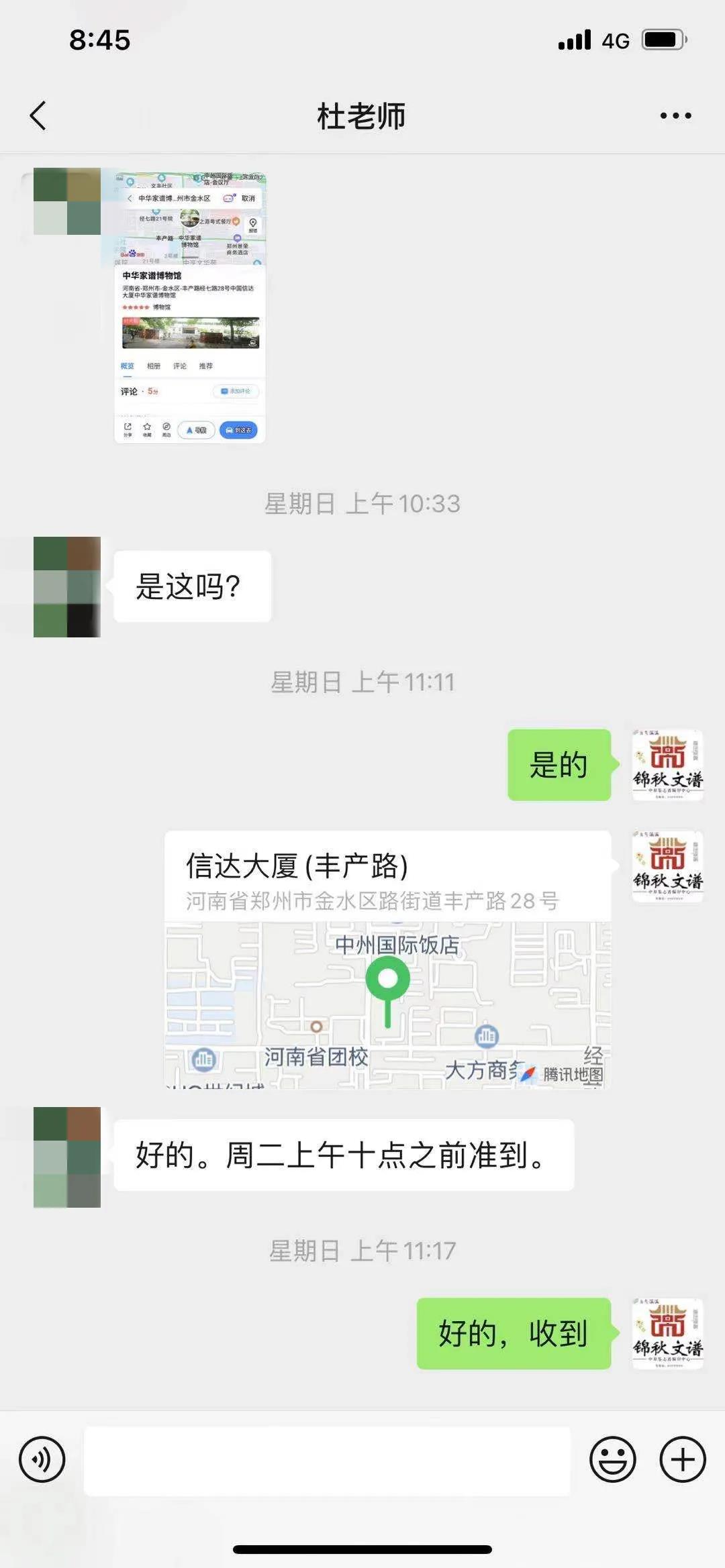Screen dimensions: 725x1568
Task: Focus the message text field
Action: click(327, 1461)
